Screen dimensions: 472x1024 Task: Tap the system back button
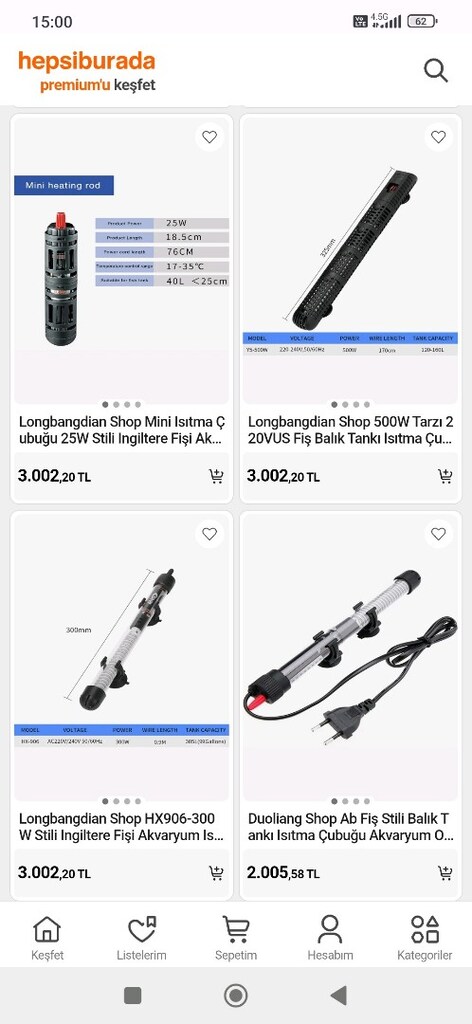tap(338, 995)
